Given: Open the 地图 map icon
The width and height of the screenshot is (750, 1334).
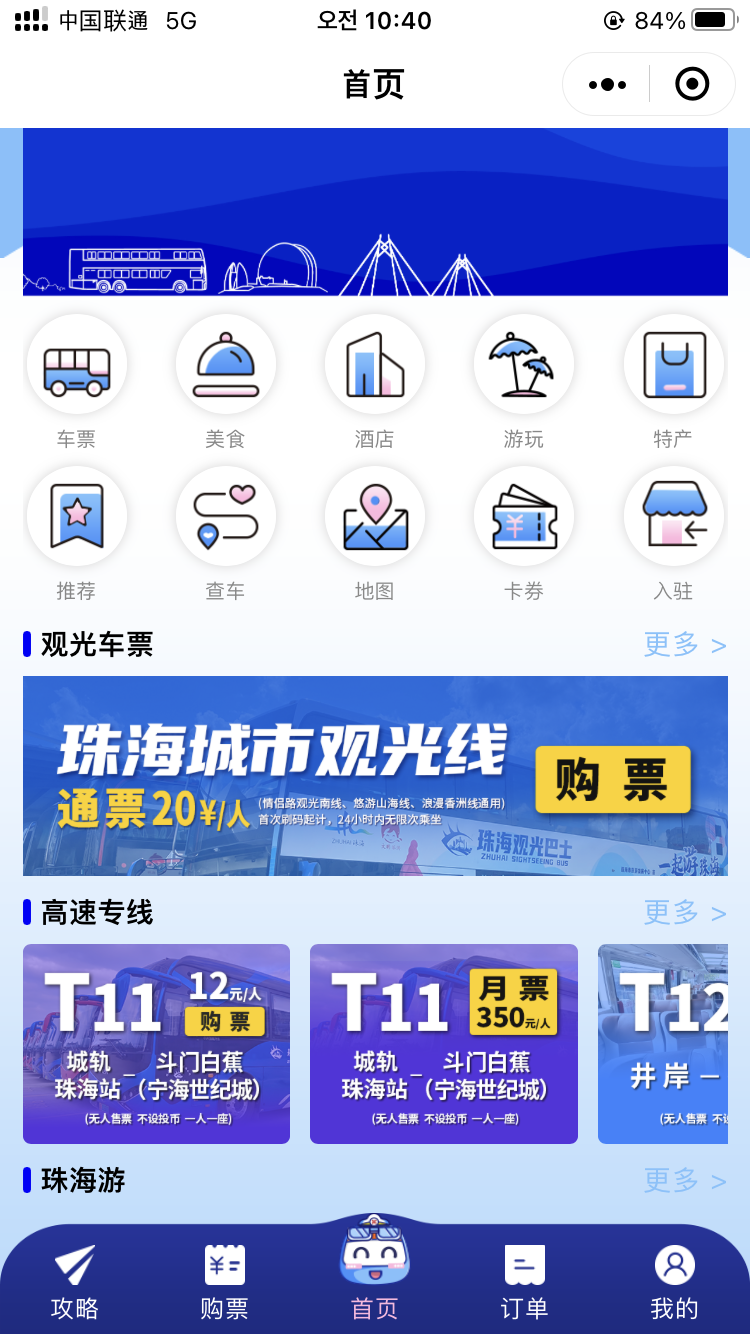Looking at the screenshot, I should [375, 516].
